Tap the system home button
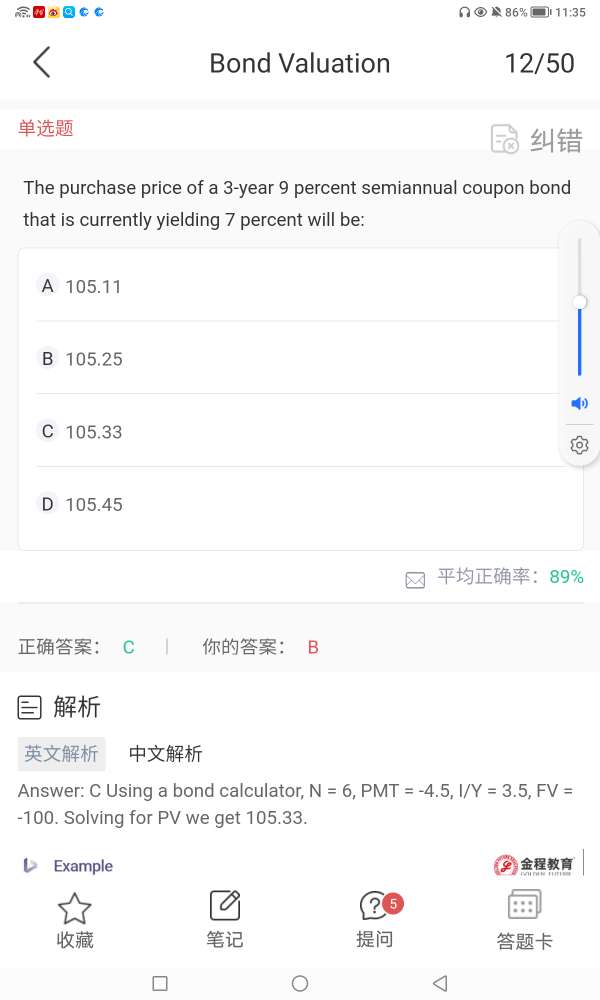600x1000 pixels. pyautogui.click(x=300, y=984)
